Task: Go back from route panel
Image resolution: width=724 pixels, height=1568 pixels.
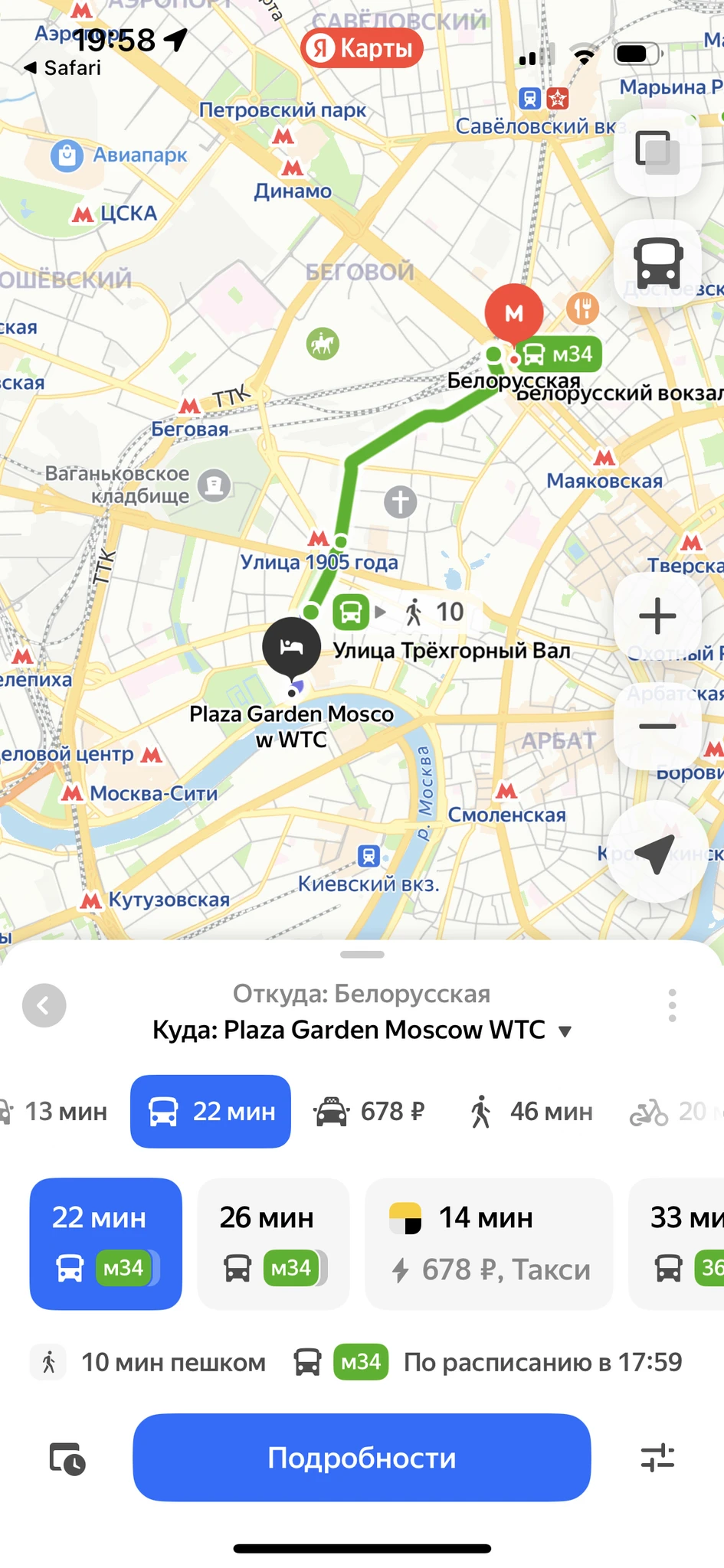Action: click(44, 1005)
